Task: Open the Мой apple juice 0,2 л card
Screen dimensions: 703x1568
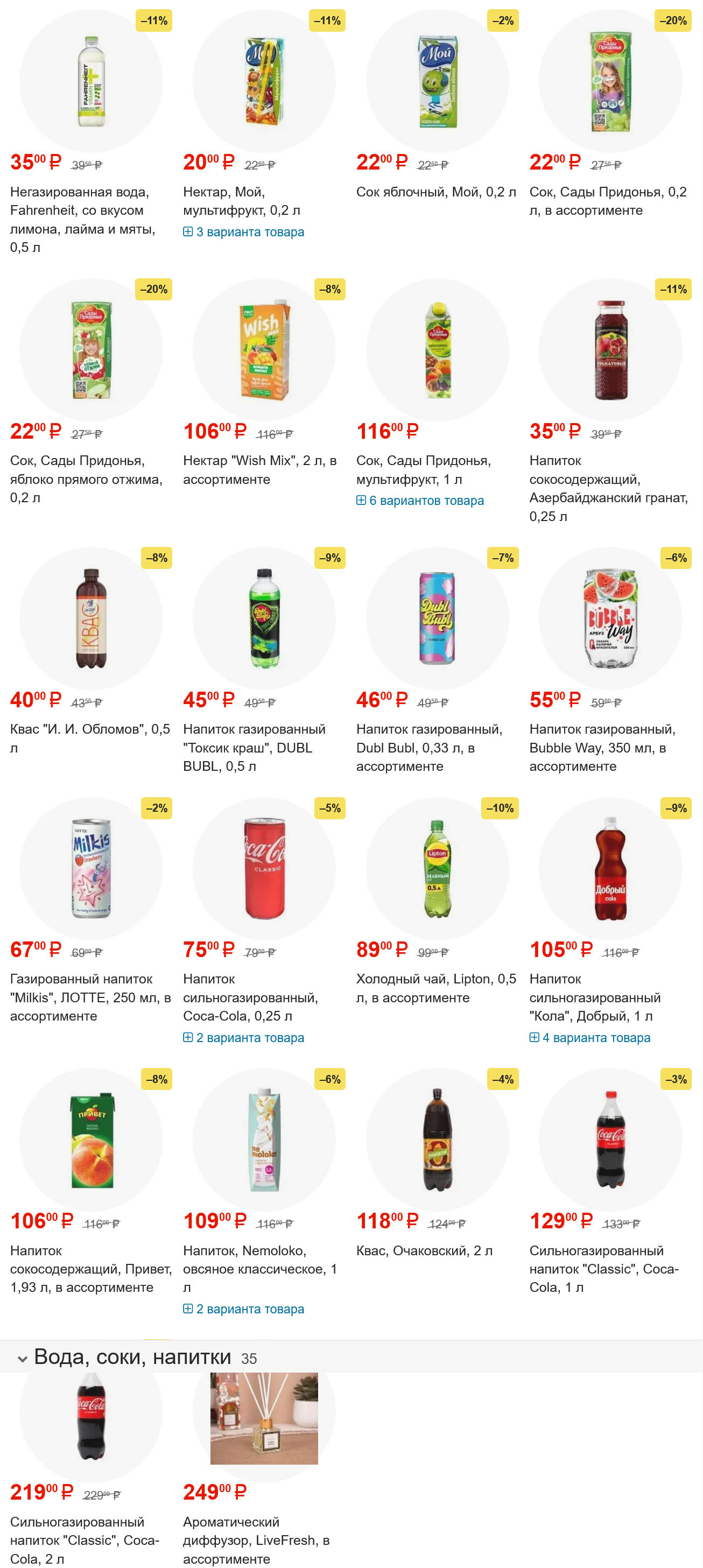Action: [436, 192]
